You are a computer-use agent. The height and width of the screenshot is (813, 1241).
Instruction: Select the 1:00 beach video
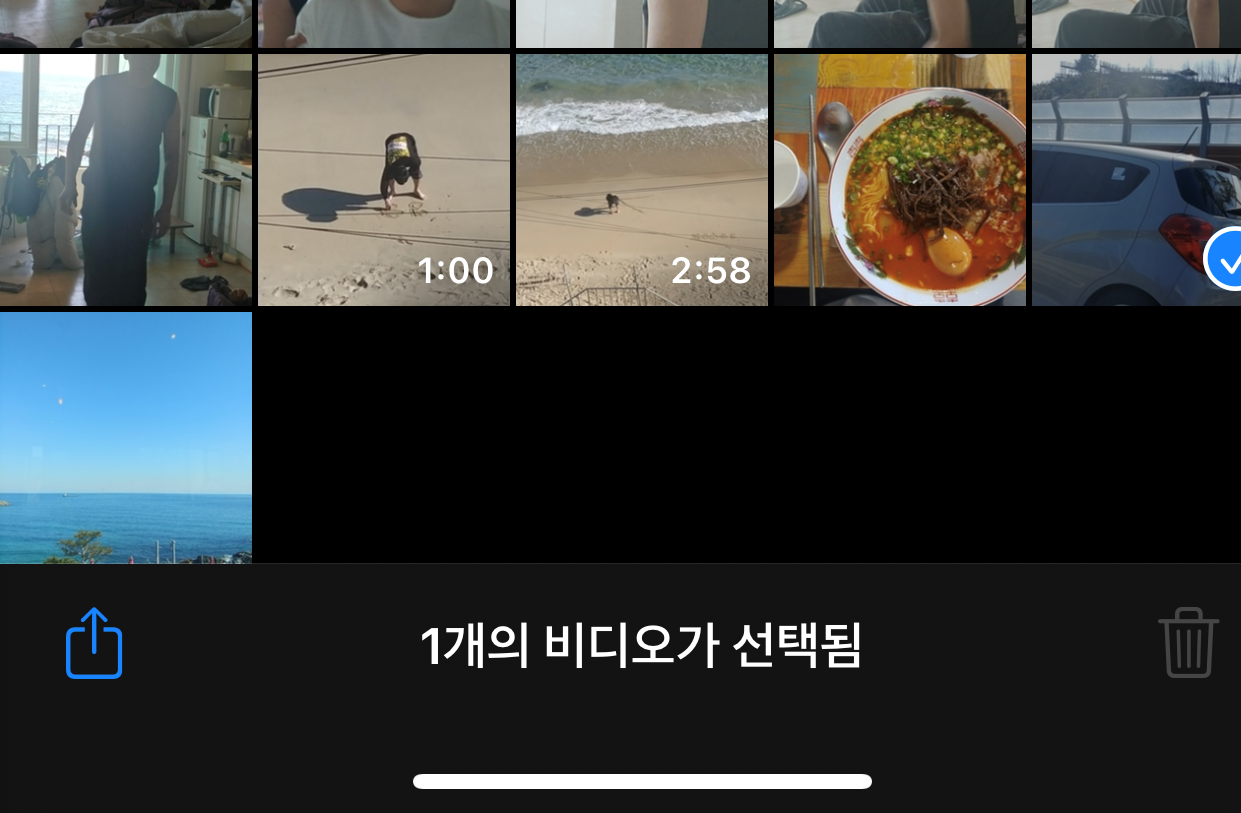pos(384,180)
